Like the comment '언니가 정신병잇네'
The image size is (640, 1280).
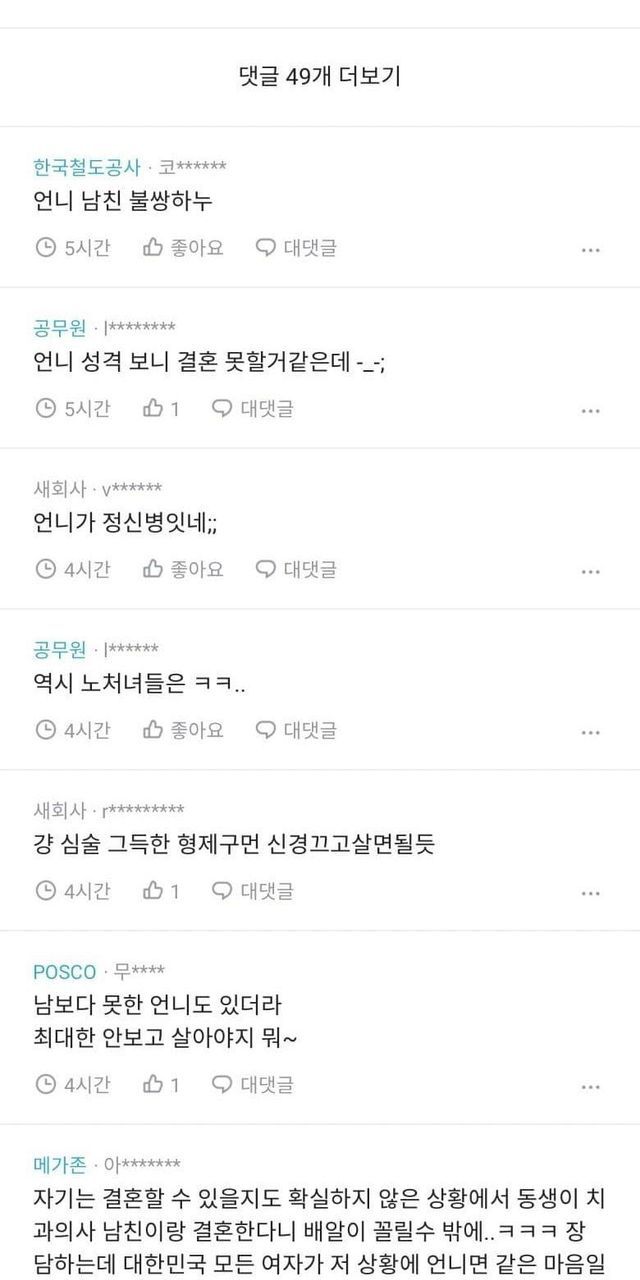click(x=183, y=569)
